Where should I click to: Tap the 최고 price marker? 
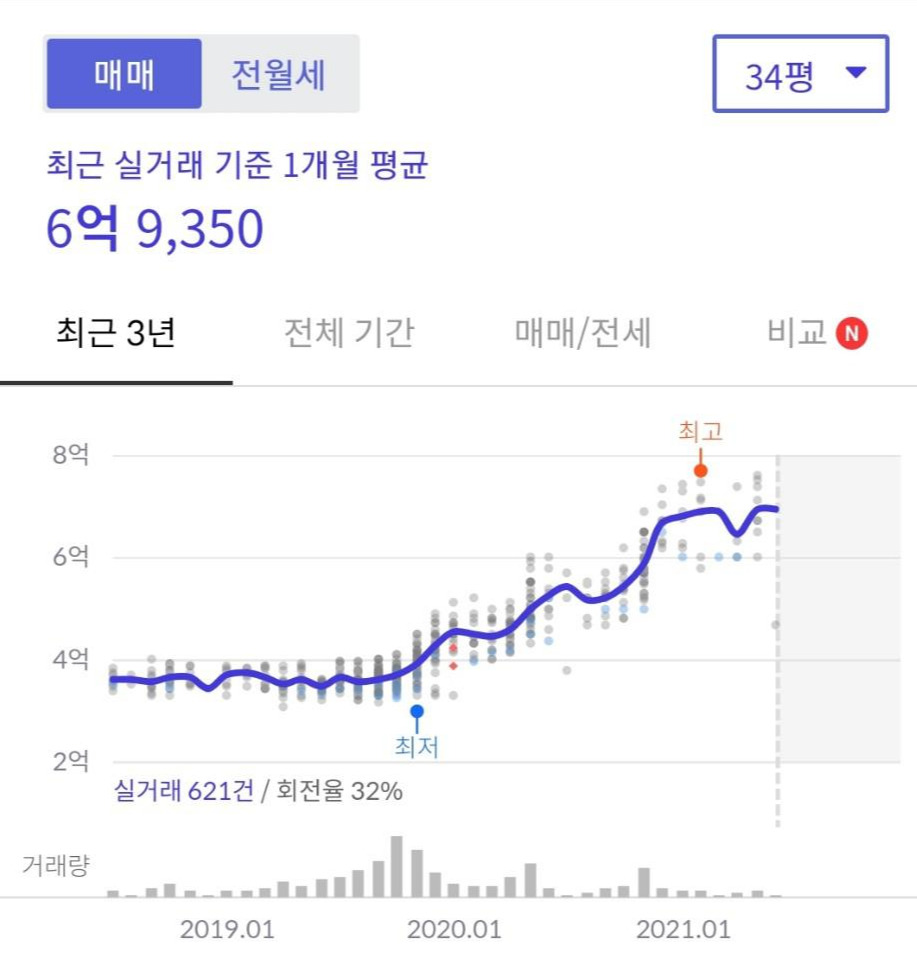coord(701,470)
